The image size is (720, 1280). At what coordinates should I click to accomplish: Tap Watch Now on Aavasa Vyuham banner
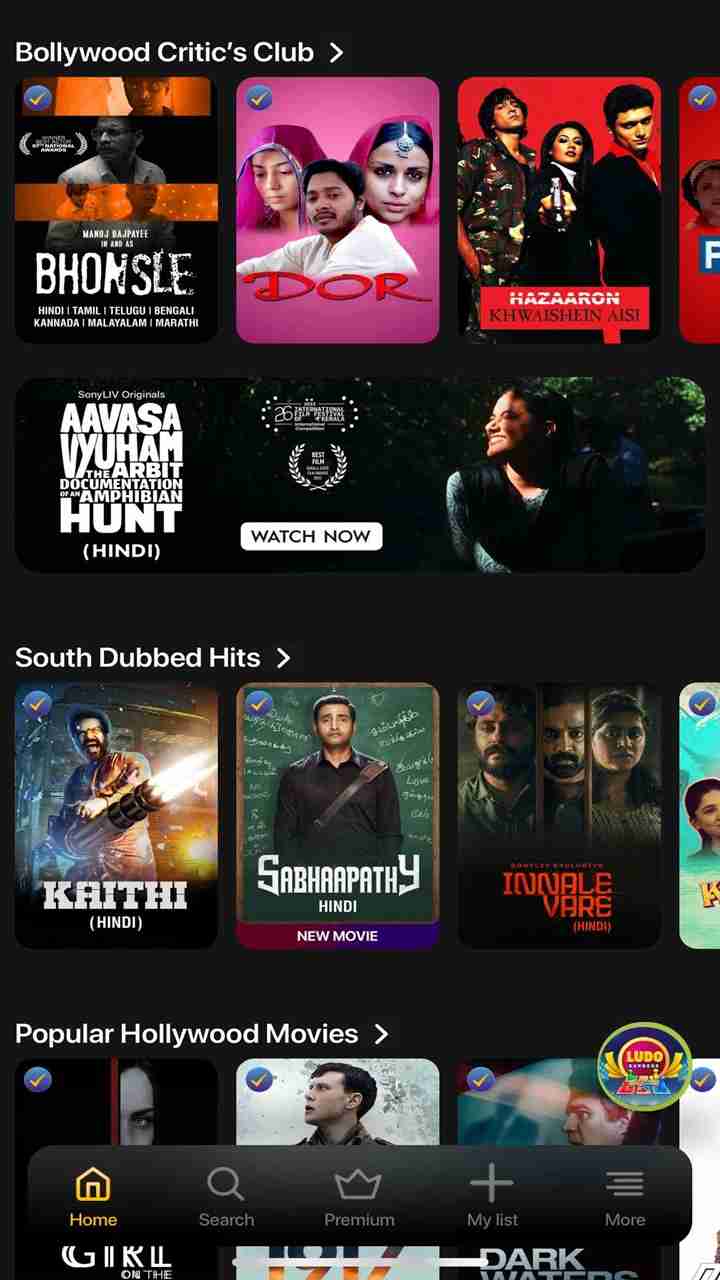tap(311, 536)
